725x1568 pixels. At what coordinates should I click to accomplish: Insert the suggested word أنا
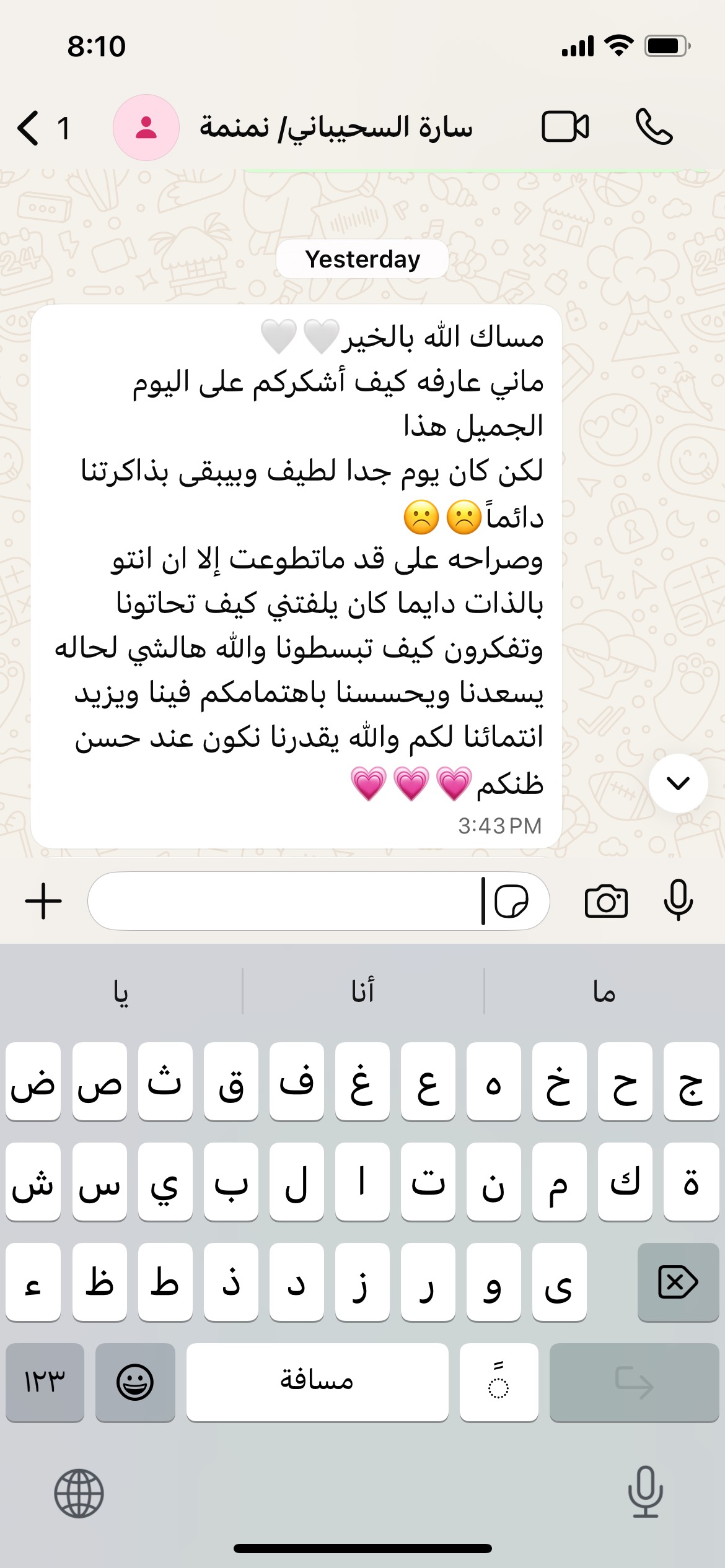pyautogui.click(x=363, y=991)
